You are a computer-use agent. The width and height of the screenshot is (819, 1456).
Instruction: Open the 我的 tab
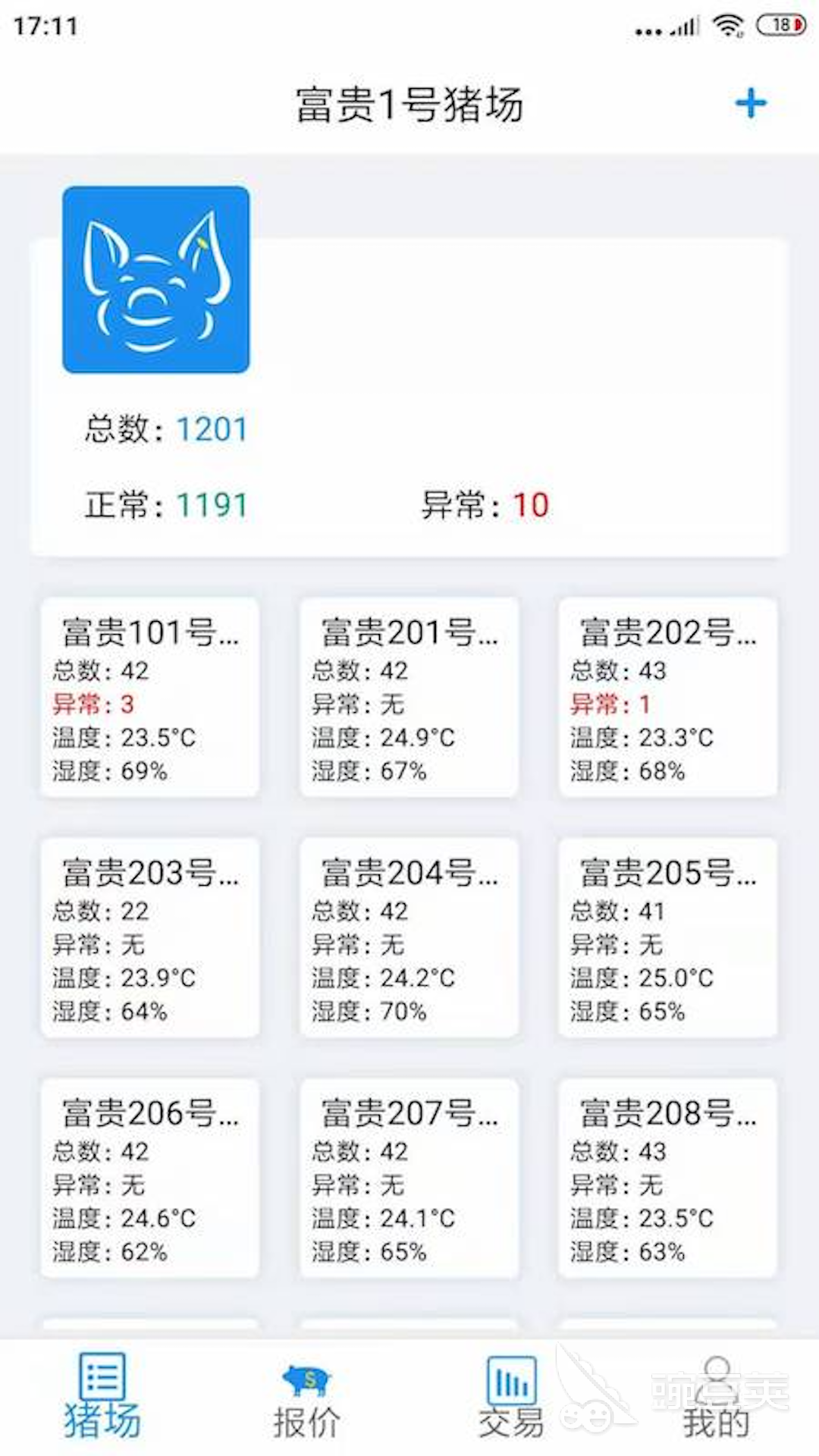coord(717,1397)
